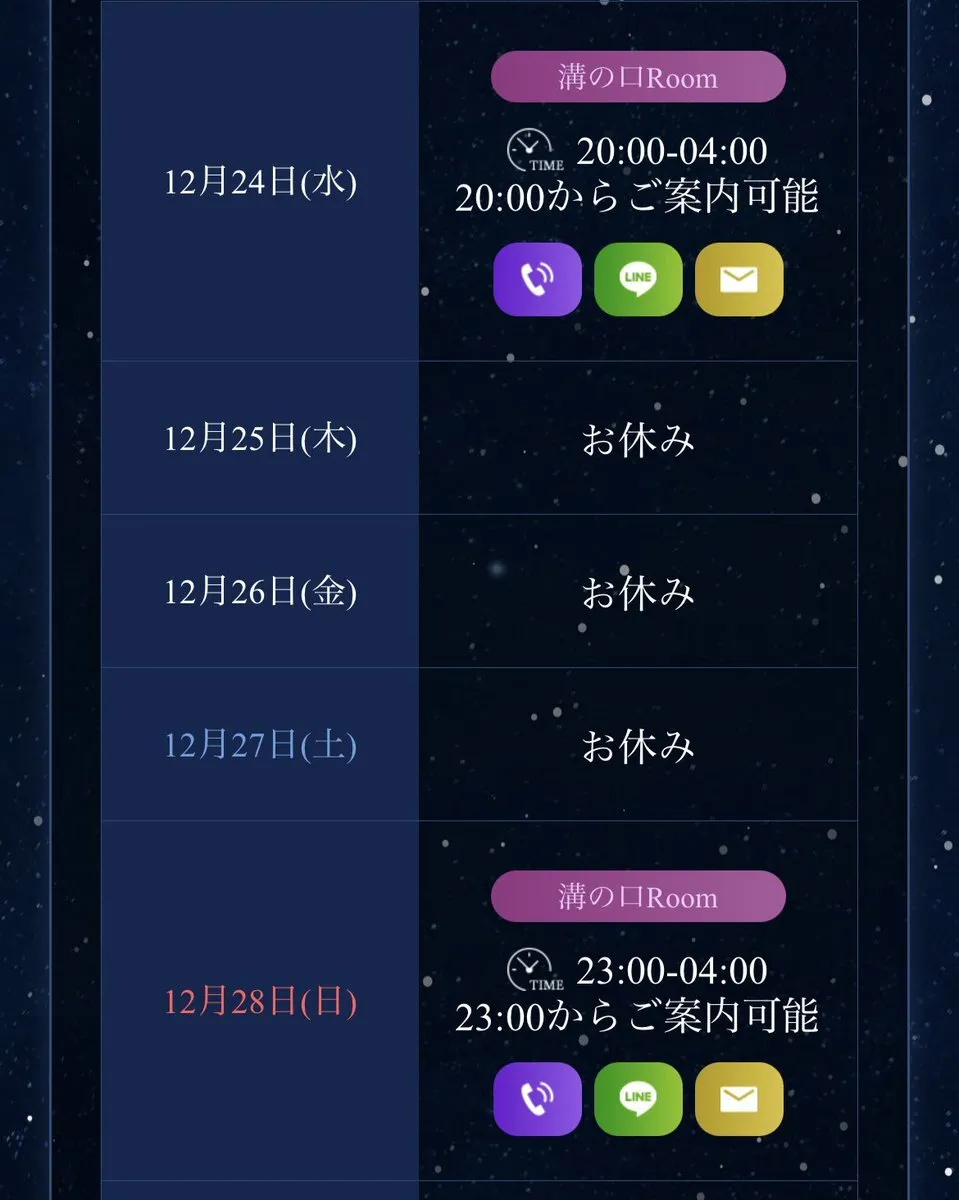Call to book the 12月24日 slot
The width and height of the screenshot is (959, 1200).
[x=537, y=279]
